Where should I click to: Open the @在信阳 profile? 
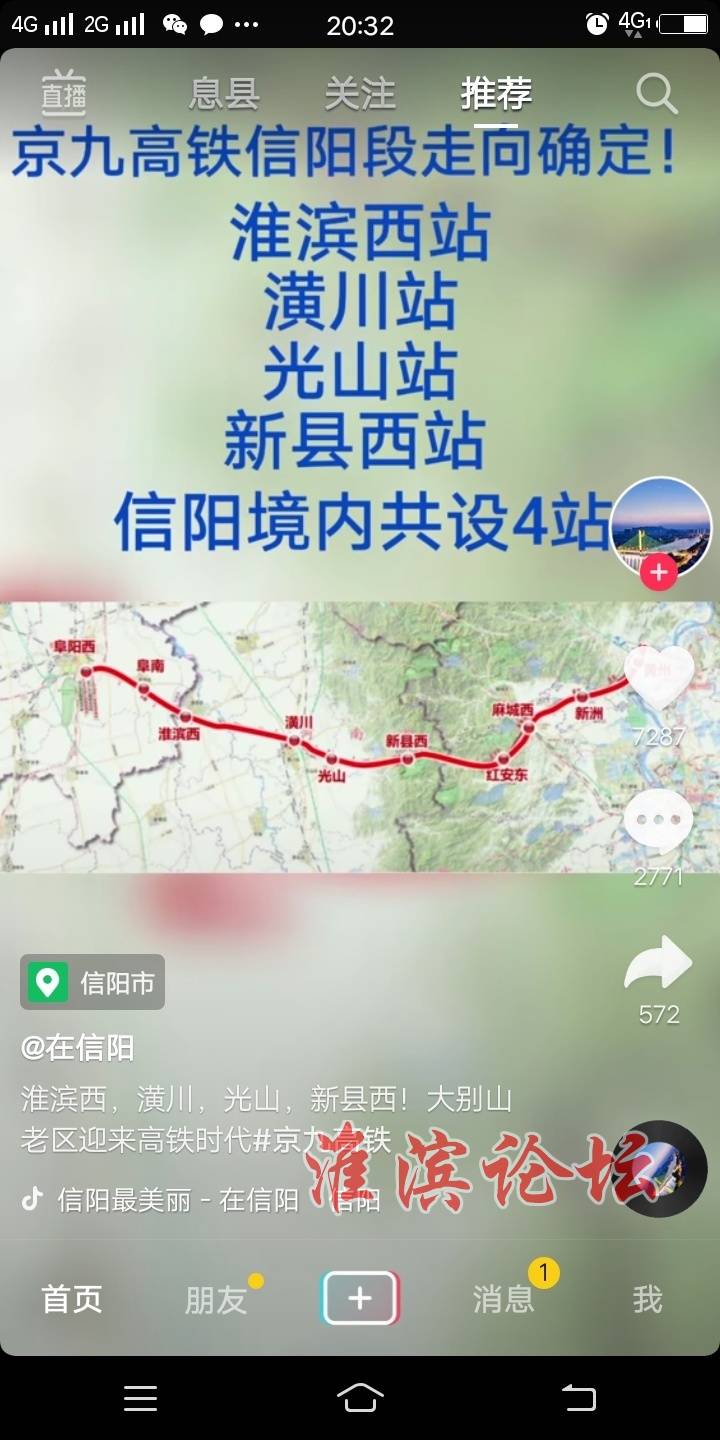[78, 1048]
